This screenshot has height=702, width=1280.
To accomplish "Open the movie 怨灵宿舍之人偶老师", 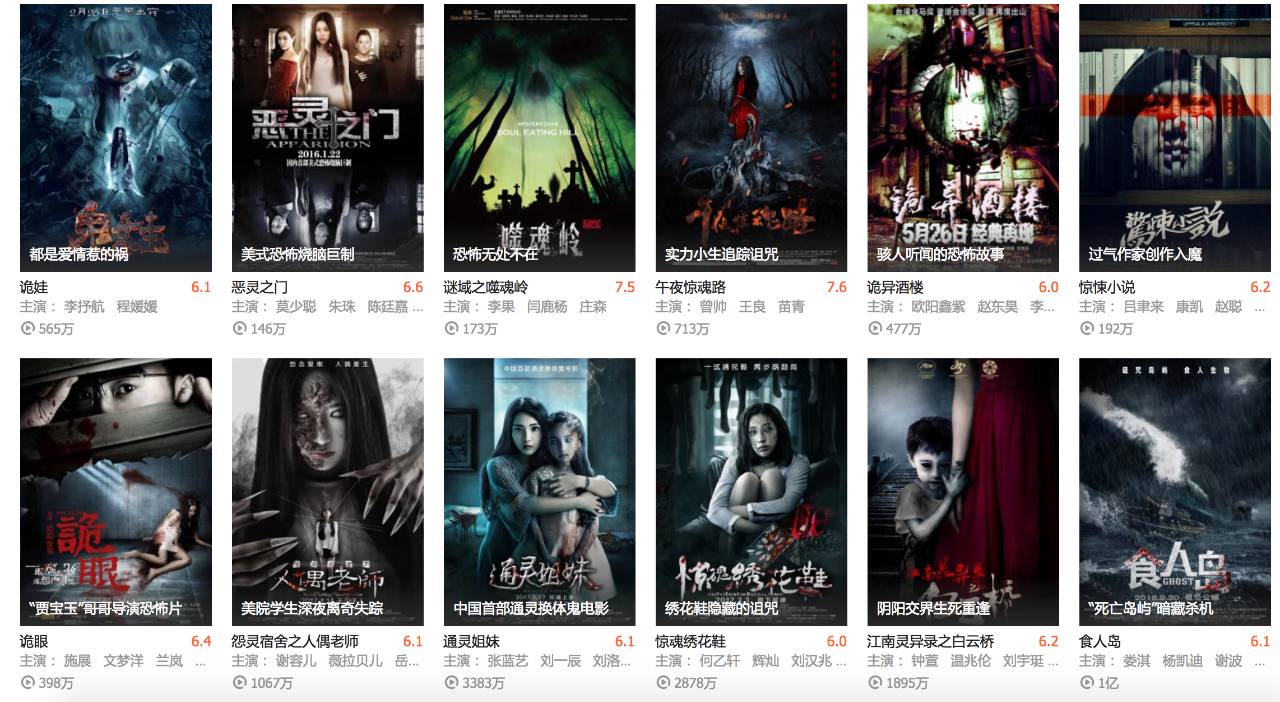I will 328,491.
